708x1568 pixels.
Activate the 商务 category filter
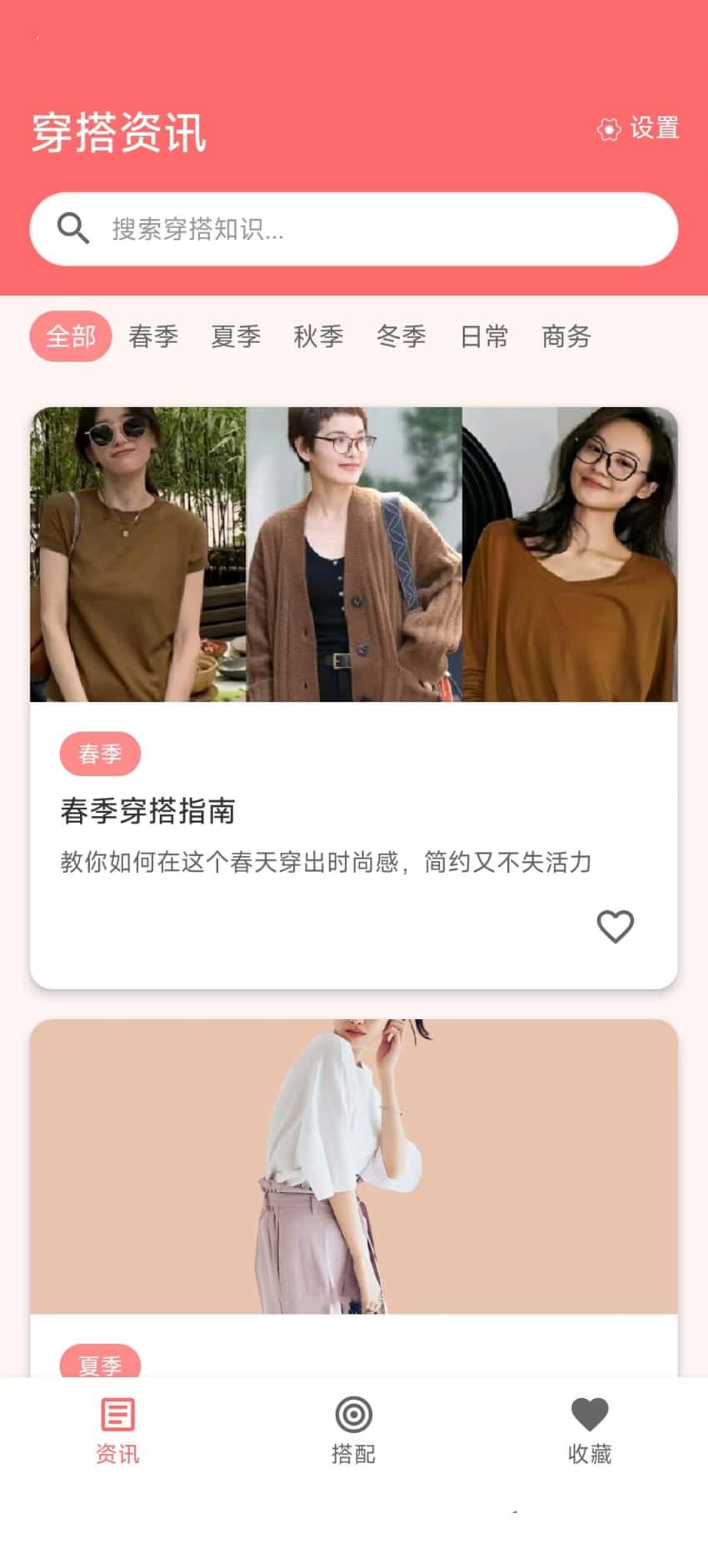pos(566,336)
